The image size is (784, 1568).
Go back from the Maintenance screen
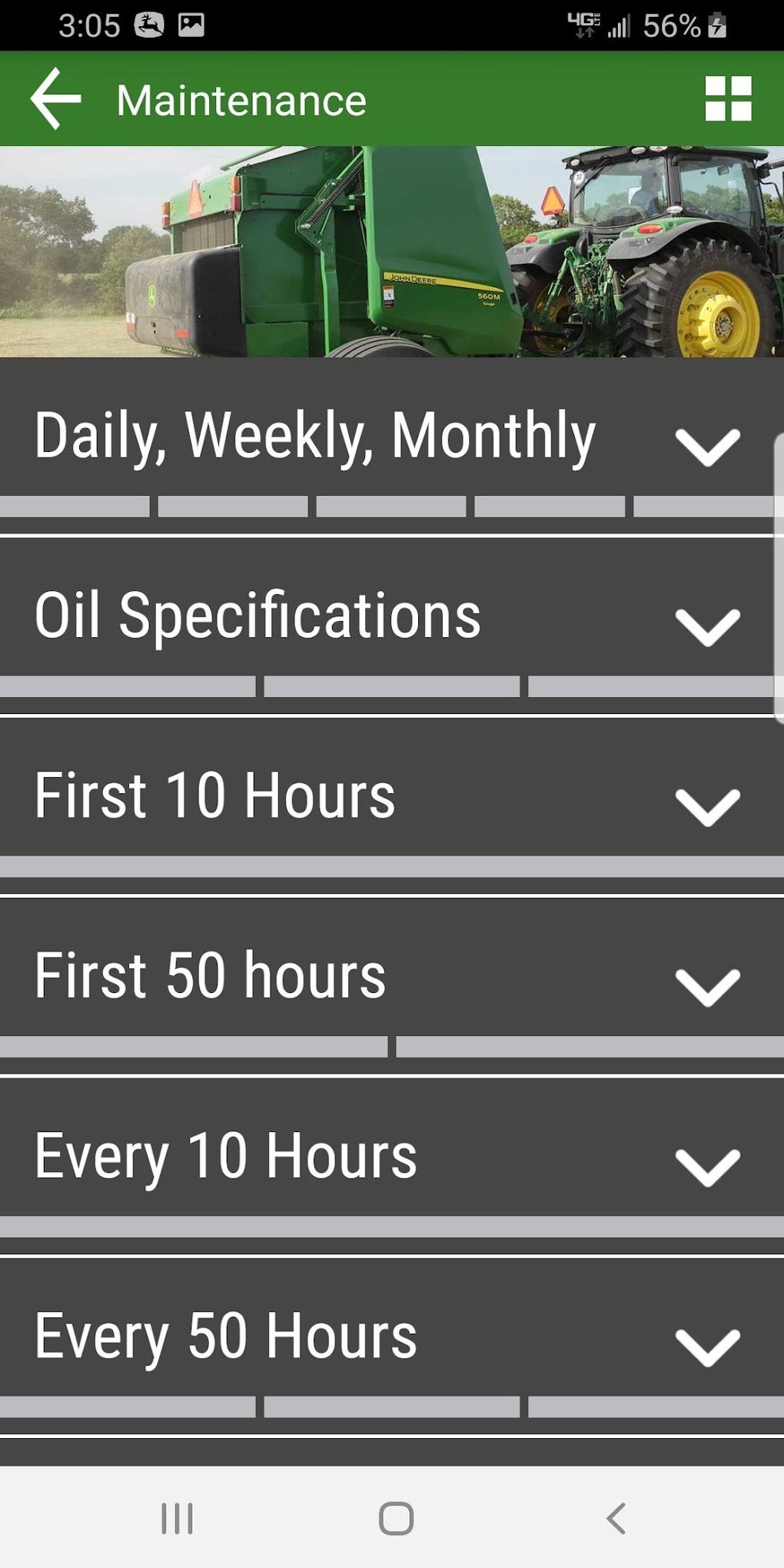55,98
